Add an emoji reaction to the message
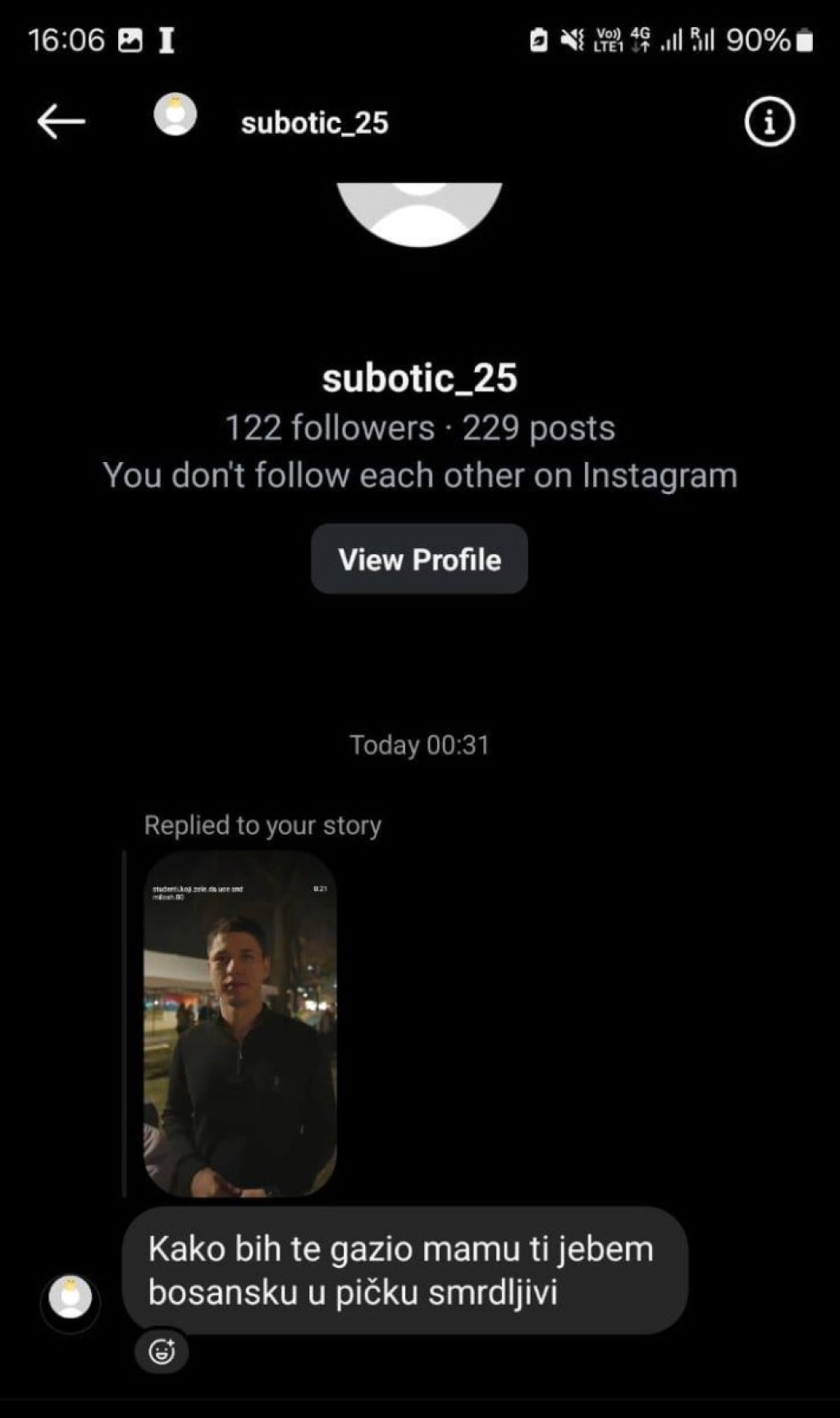Image resolution: width=840 pixels, height=1418 pixels. coord(162,1351)
